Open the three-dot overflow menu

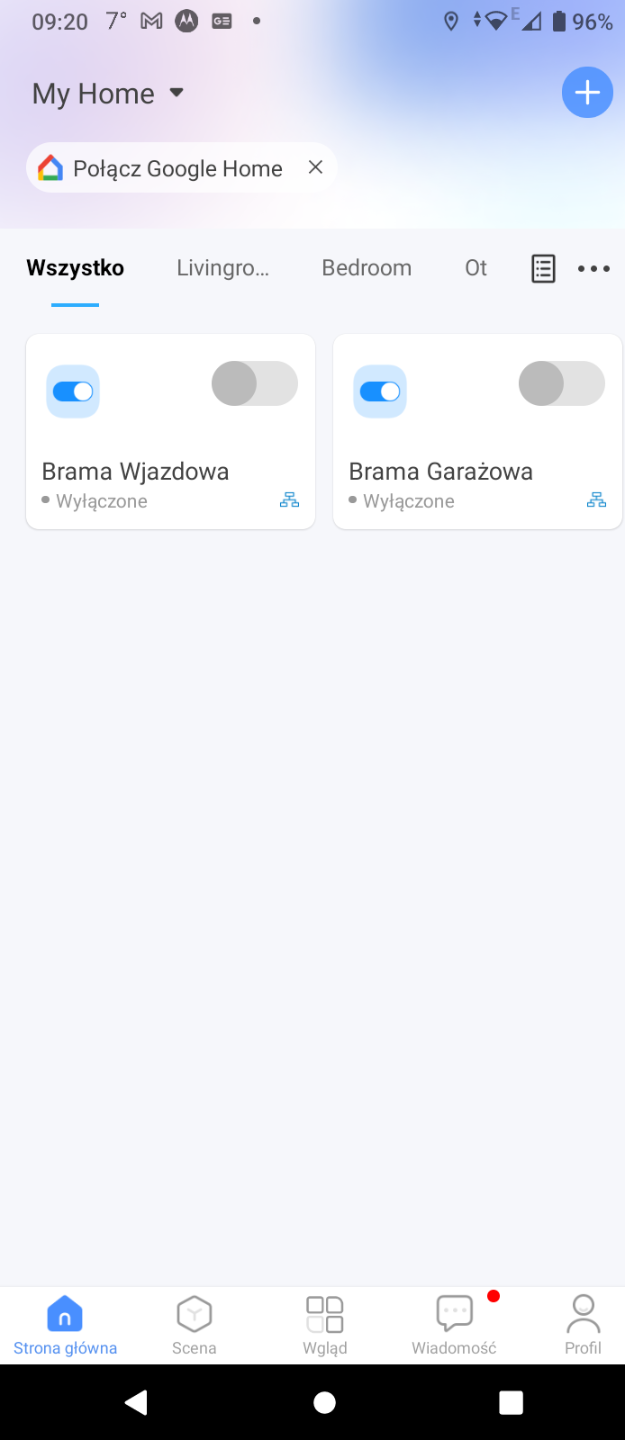click(x=594, y=268)
